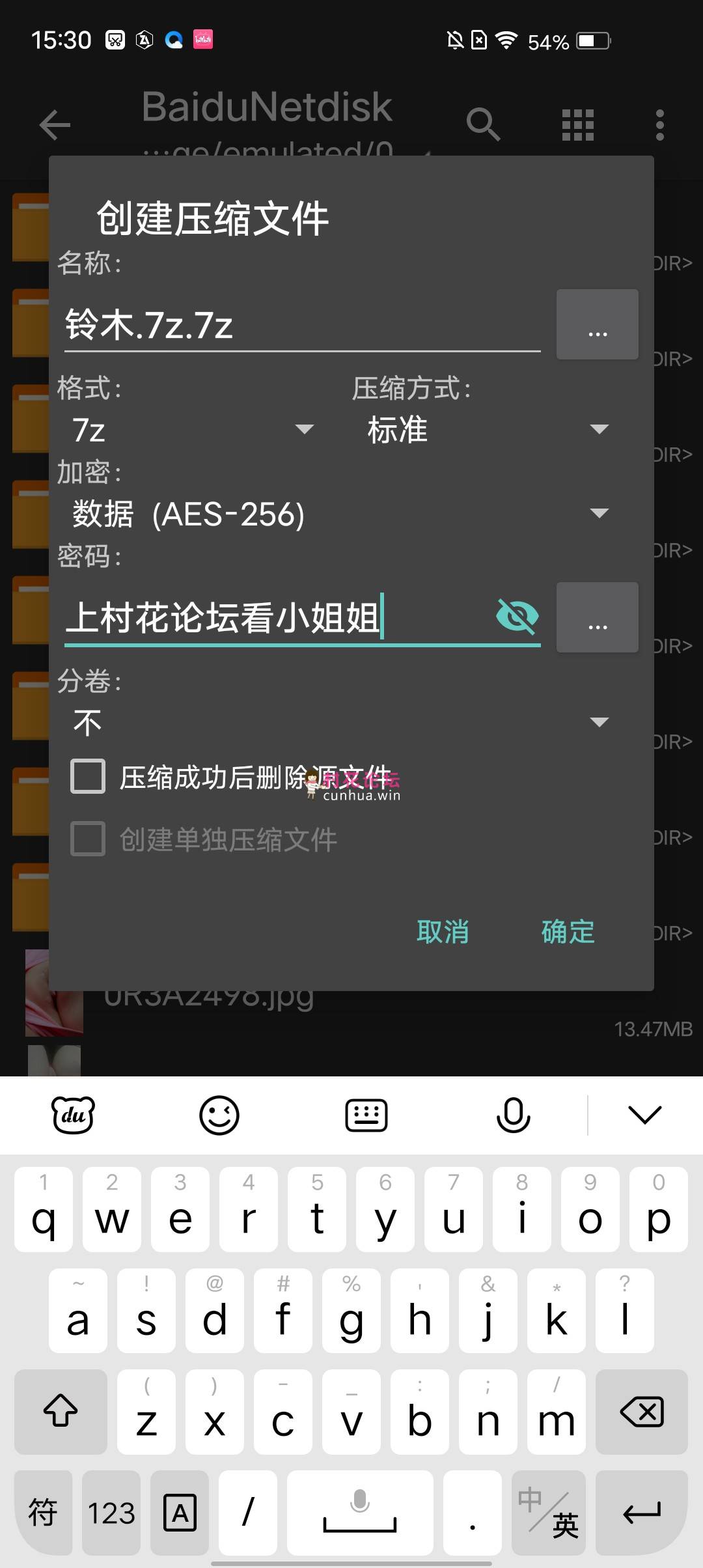
Task: Switch the keyboard to 123 numbers
Action: click(x=111, y=1513)
